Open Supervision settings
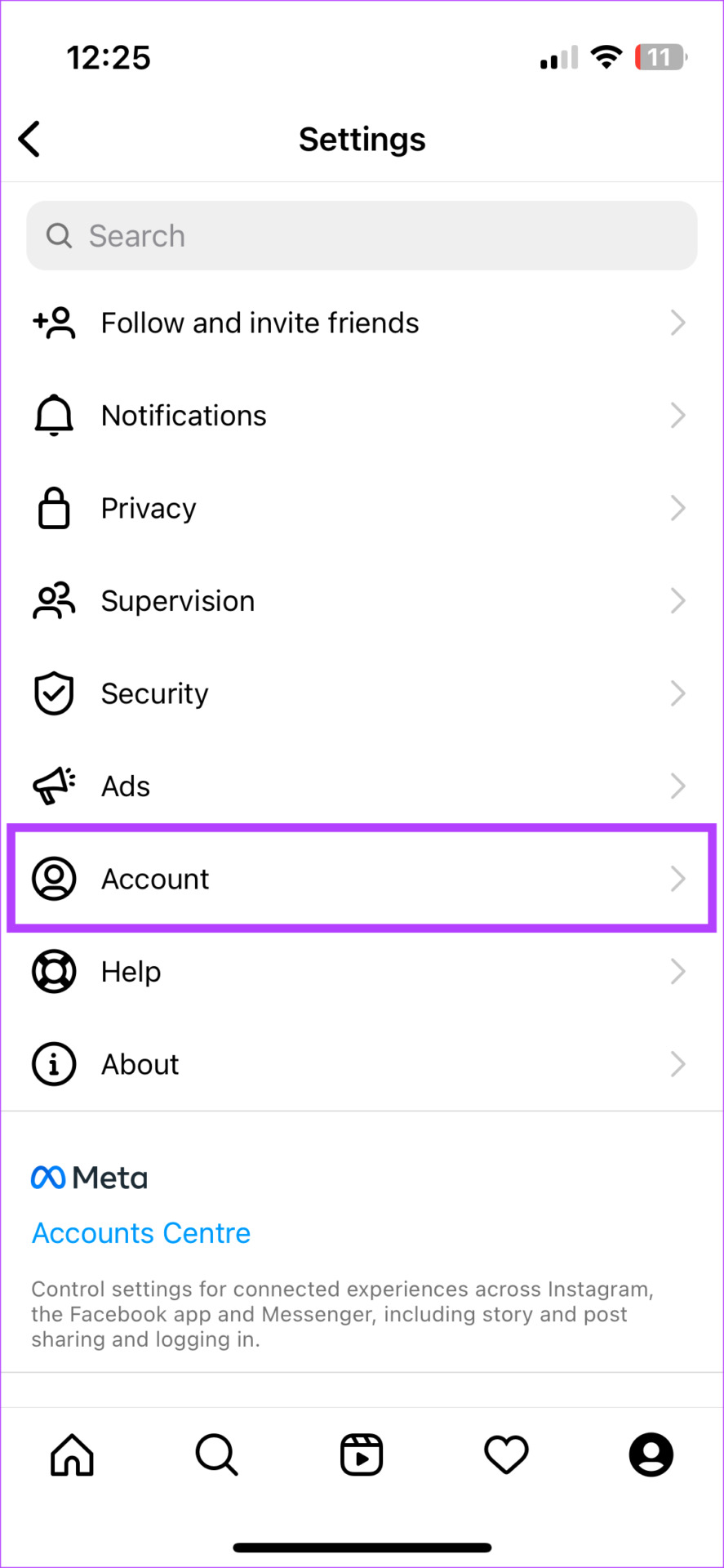The height and width of the screenshot is (1568, 724). (x=362, y=601)
